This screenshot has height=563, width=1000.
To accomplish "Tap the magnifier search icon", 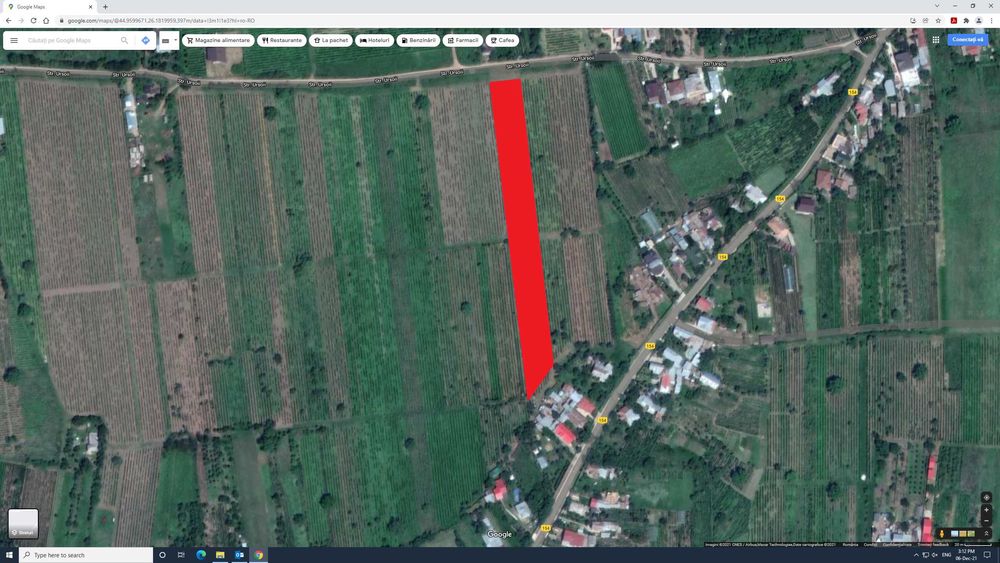I will (125, 40).
